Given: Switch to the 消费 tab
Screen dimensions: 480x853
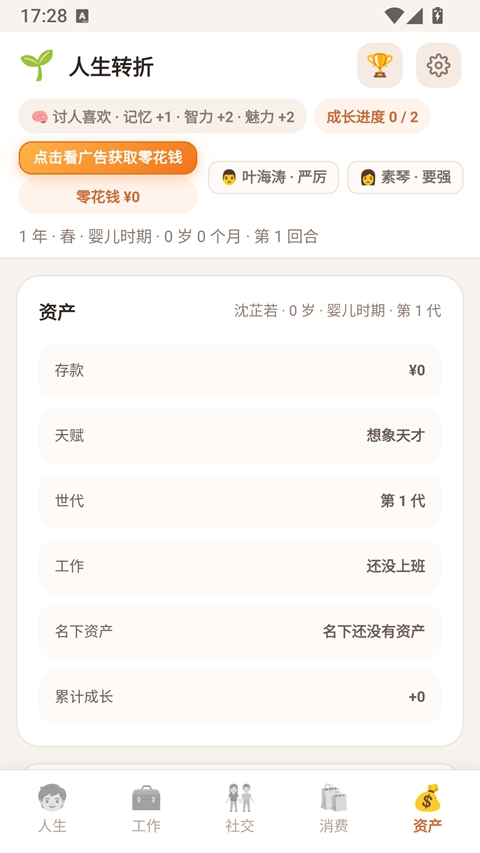Looking at the screenshot, I should point(334,809).
